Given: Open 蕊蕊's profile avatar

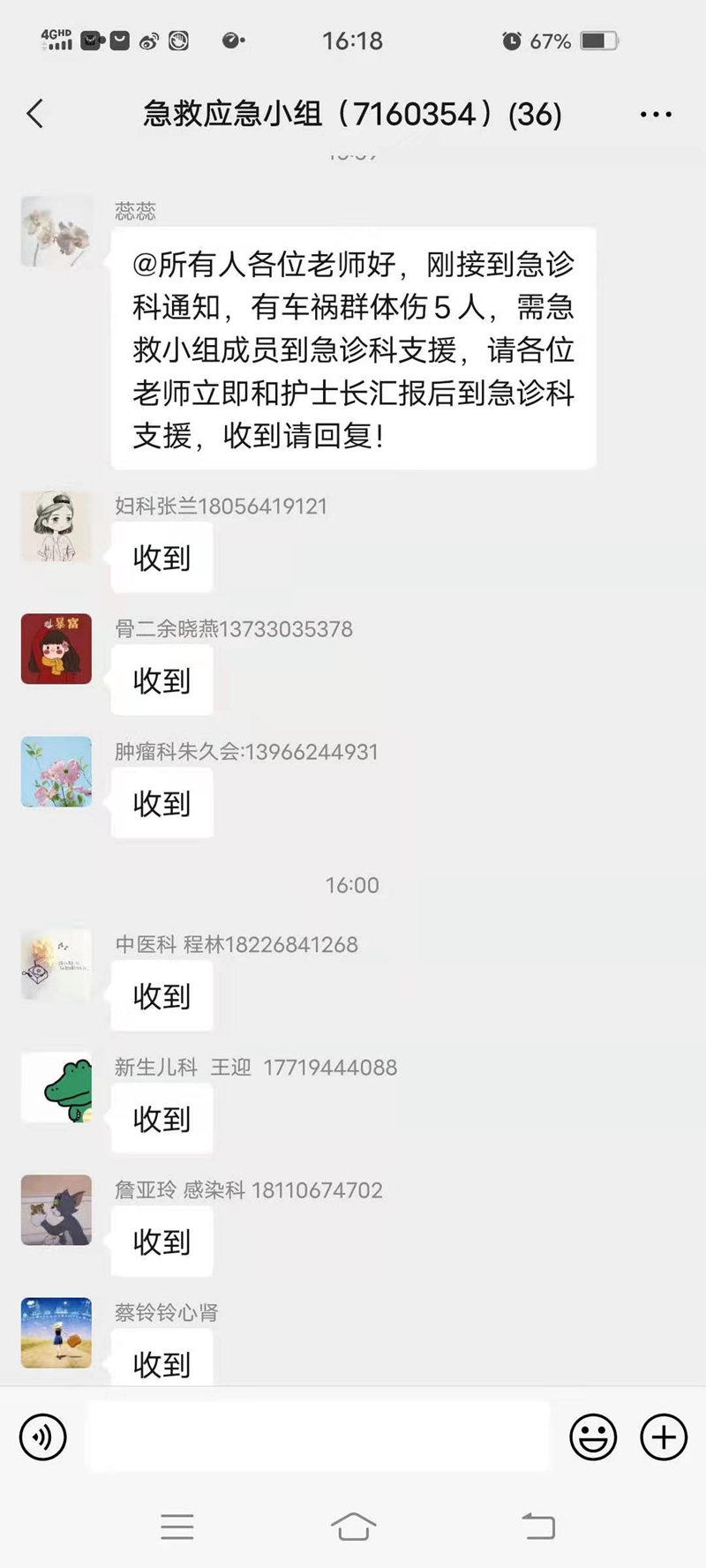Looking at the screenshot, I should point(56,231).
